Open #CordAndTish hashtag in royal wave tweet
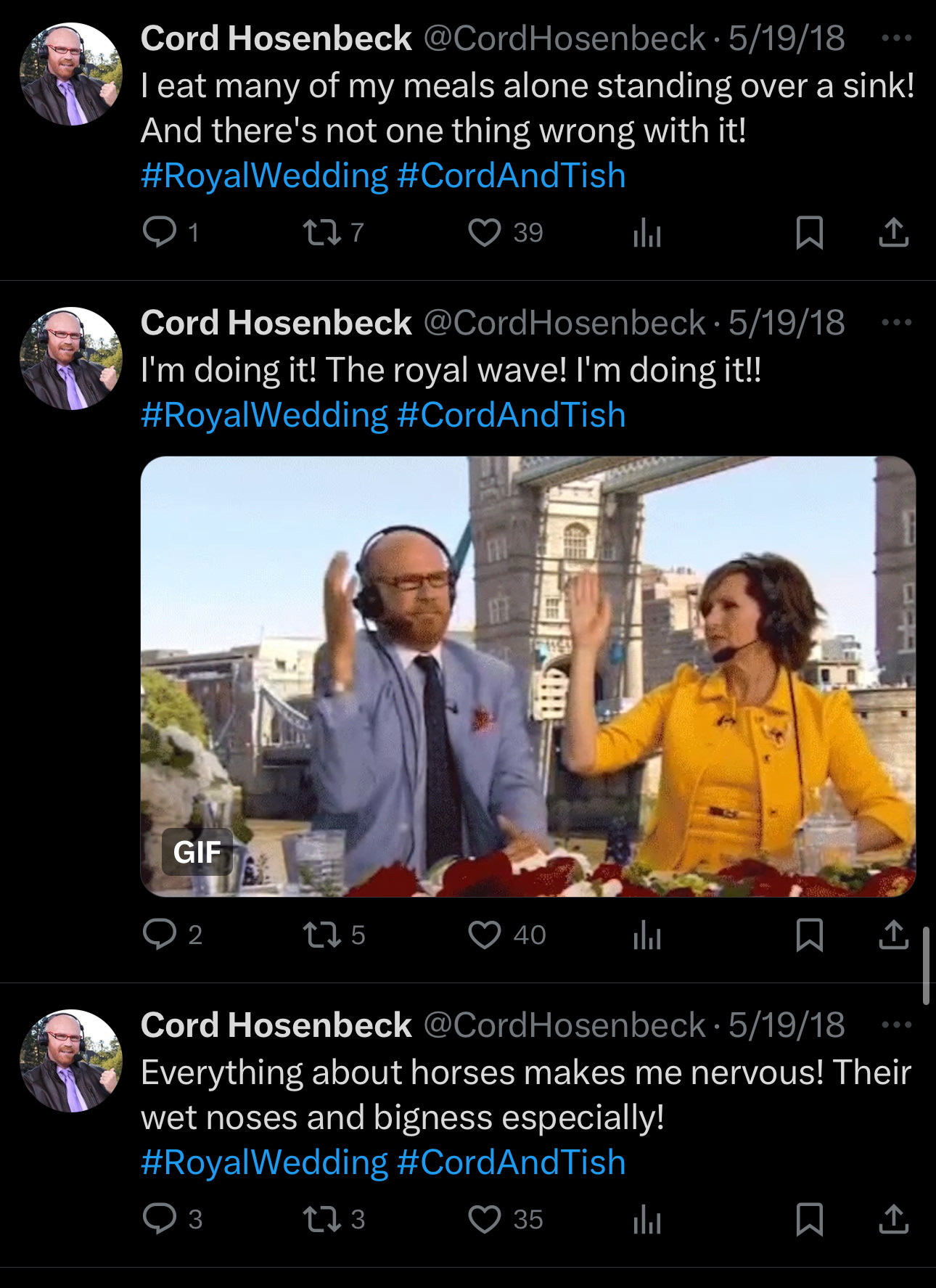This screenshot has width=936, height=1288. point(511,415)
